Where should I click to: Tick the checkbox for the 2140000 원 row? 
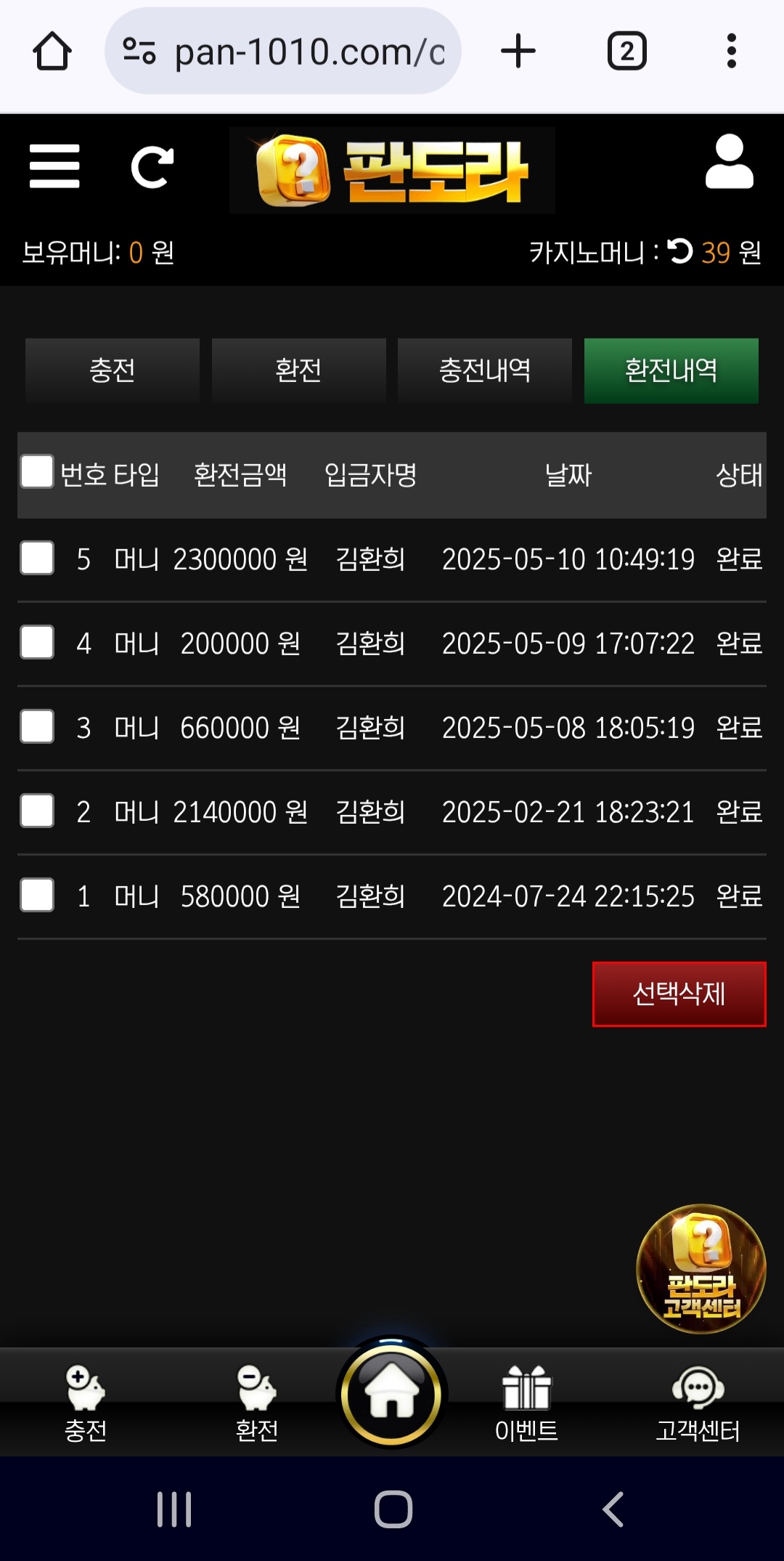pyautogui.click(x=37, y=811)
